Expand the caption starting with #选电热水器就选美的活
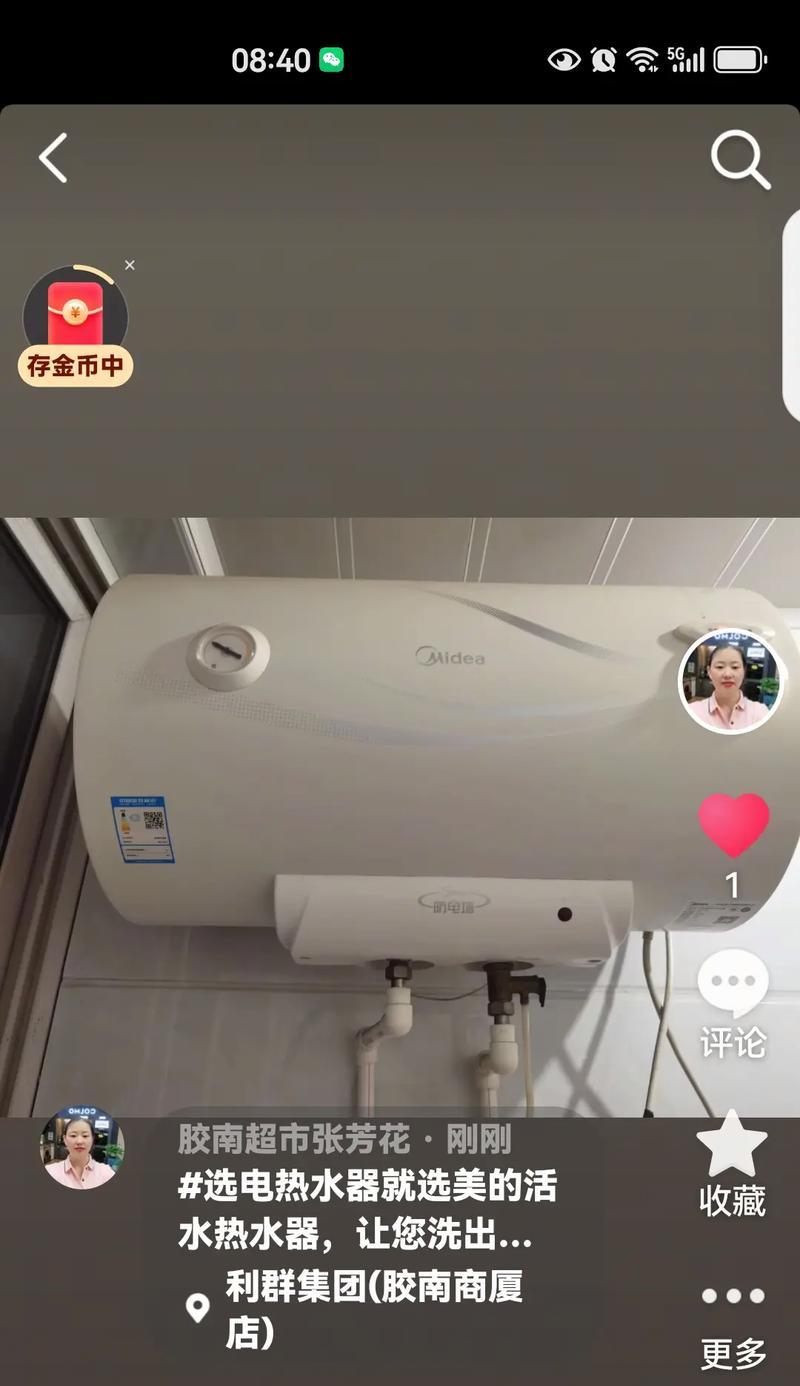Screen dimensions: 800x1386 tap(367, 1211)
